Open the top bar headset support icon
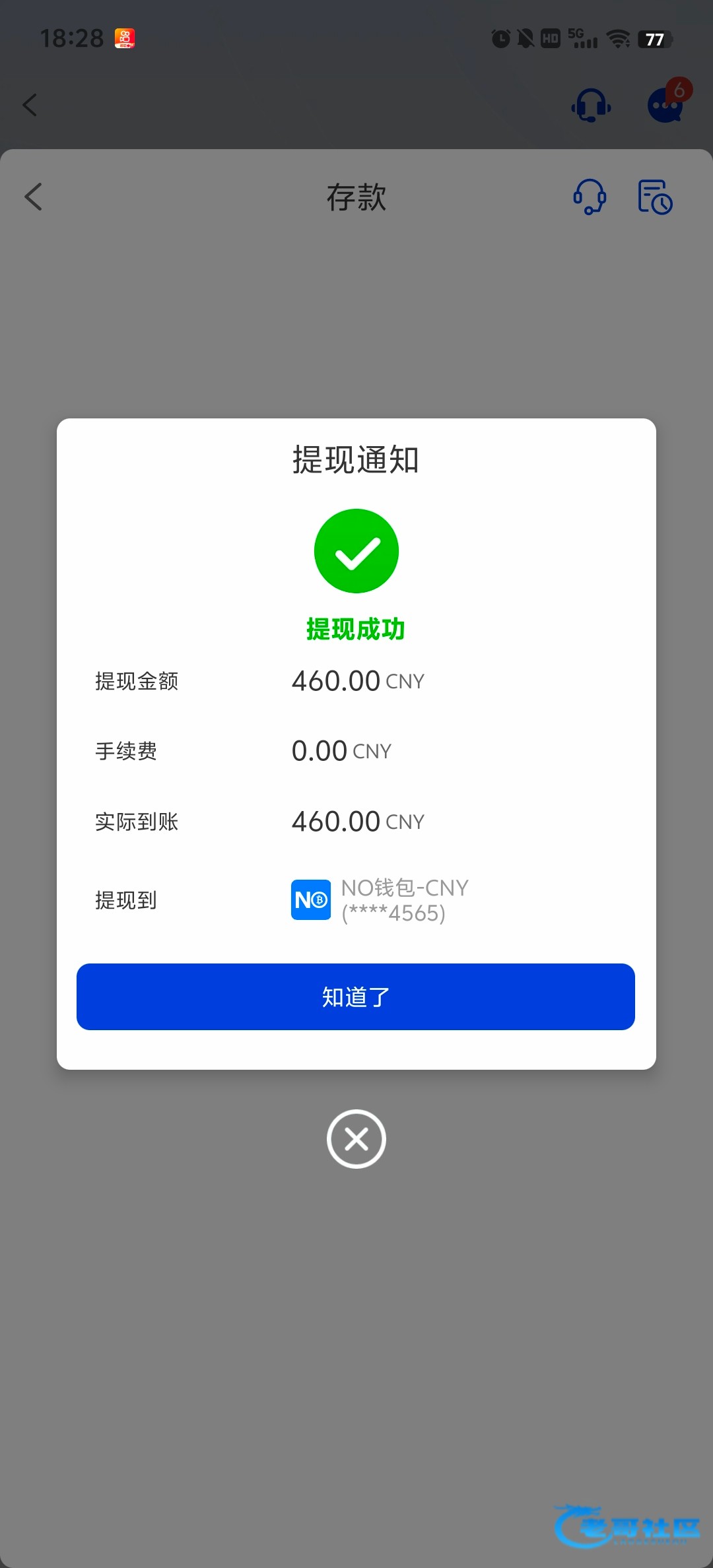This screenshot has width=713, height=1568. 592,106
